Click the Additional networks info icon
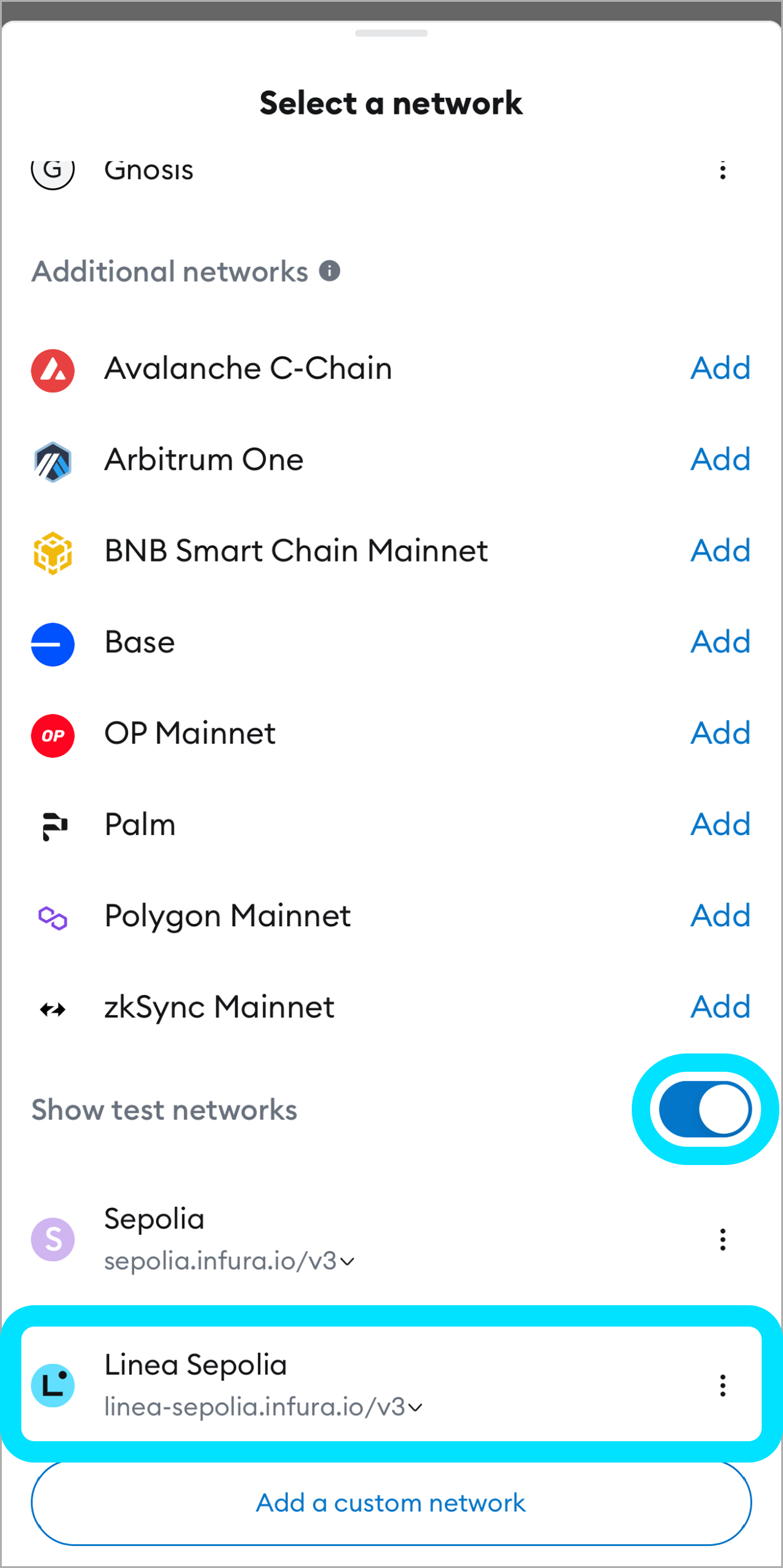The image size is (783, 1568). coord(330,271)
